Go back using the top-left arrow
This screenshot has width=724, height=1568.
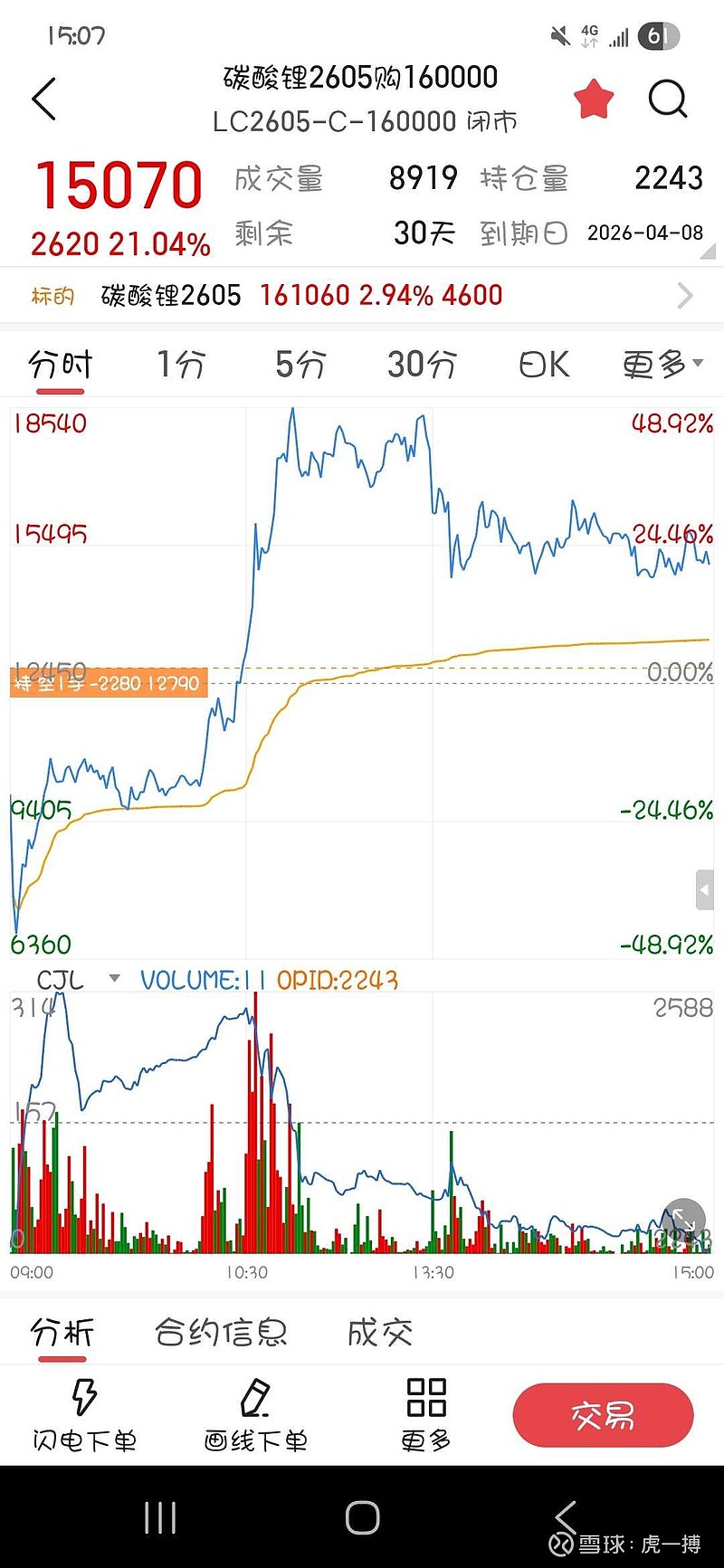44,99
